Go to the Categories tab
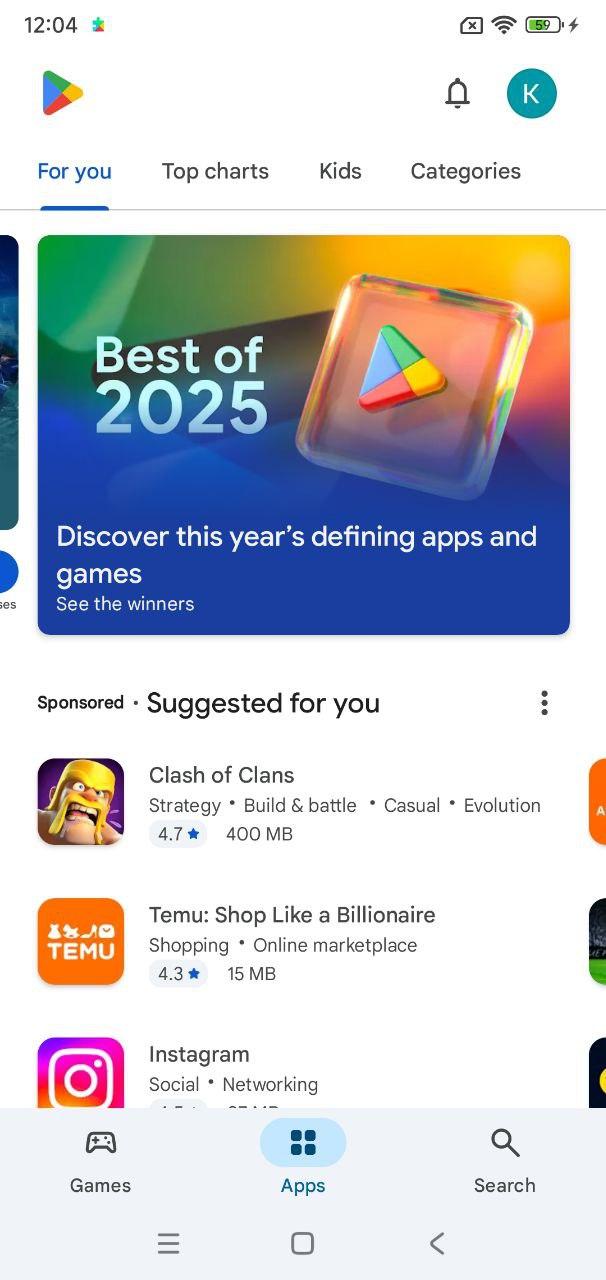The height and width of the screenshot is (1280, 606). 465,171
